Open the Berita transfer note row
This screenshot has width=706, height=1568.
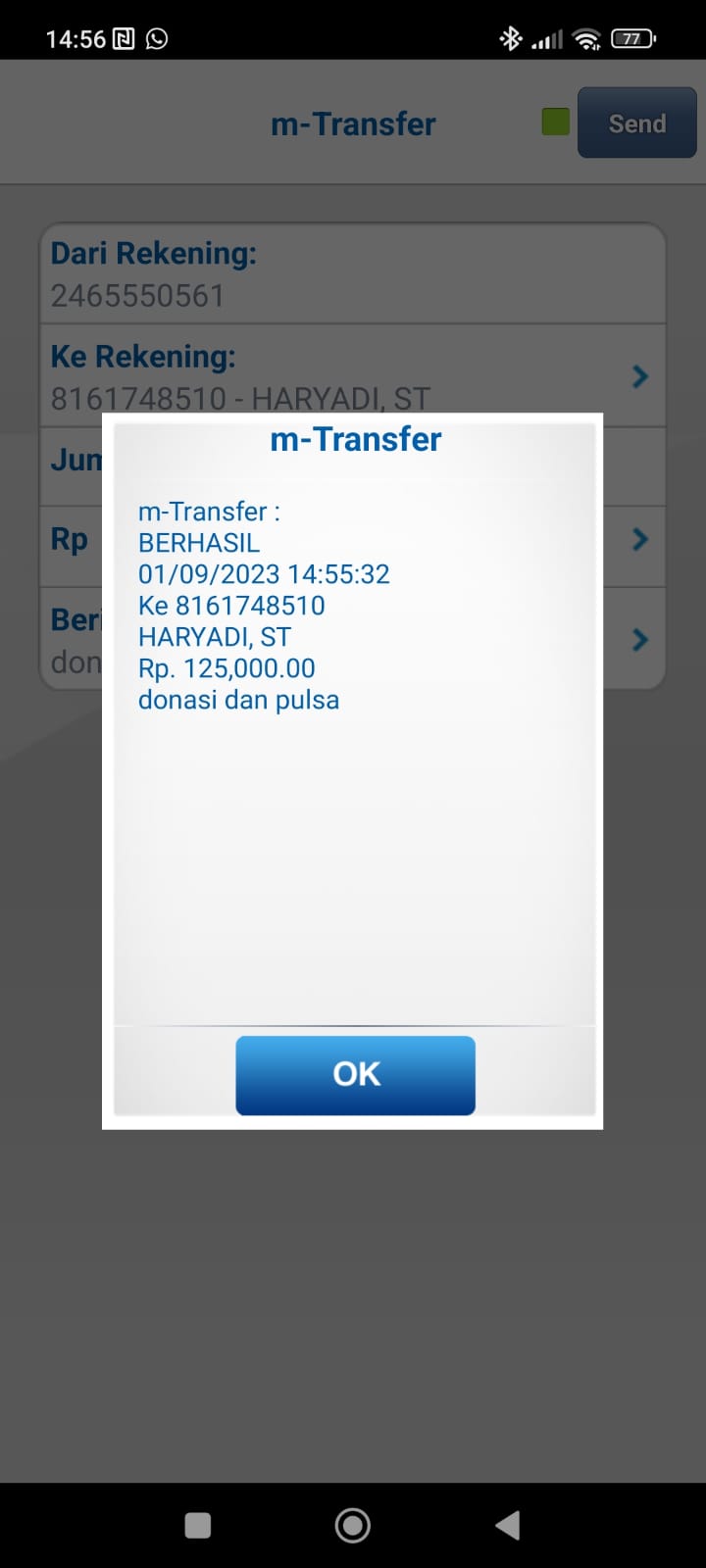(639, 640)
